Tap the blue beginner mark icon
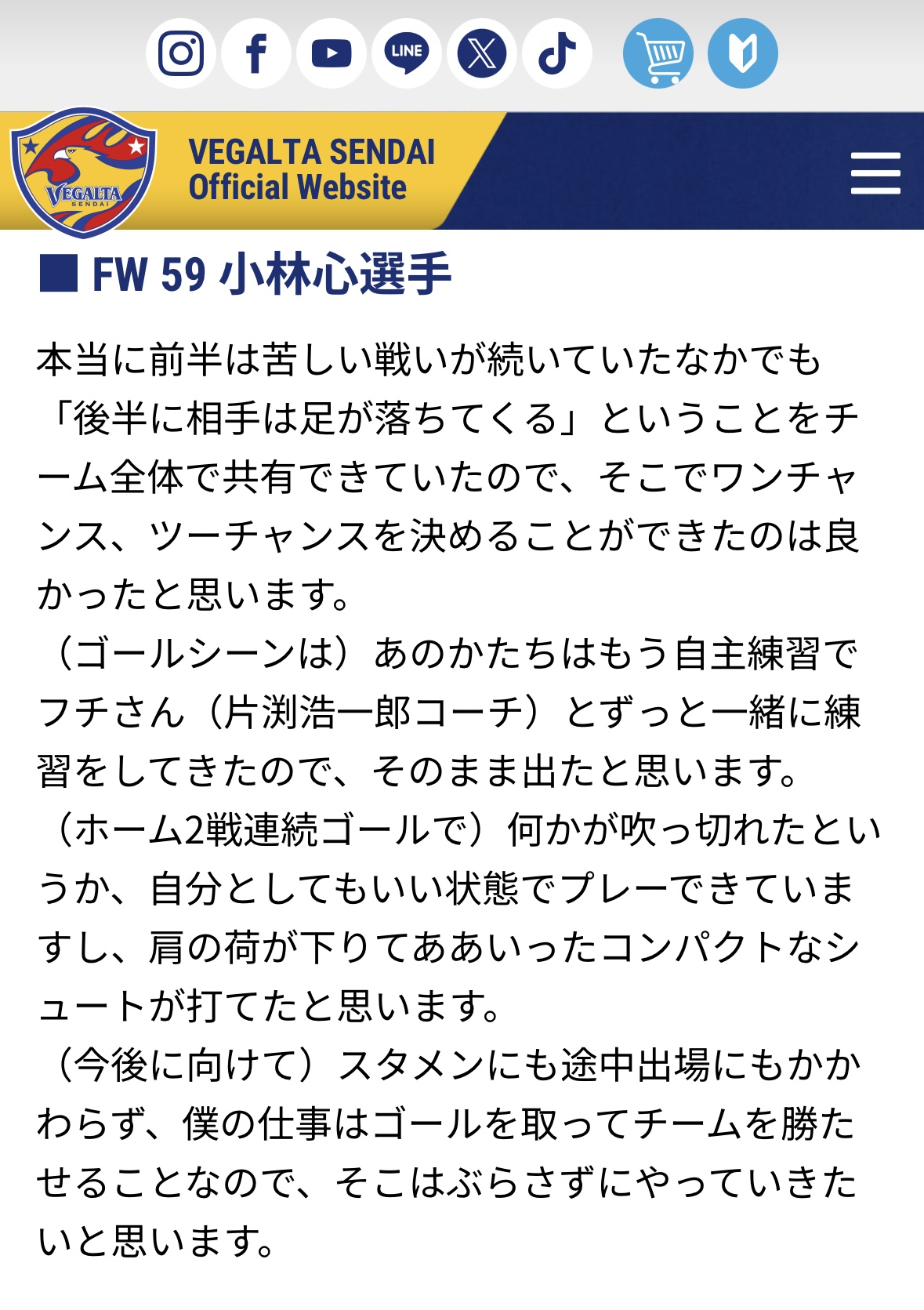Viewport: 924px width, 1310px height. [742, 53]
